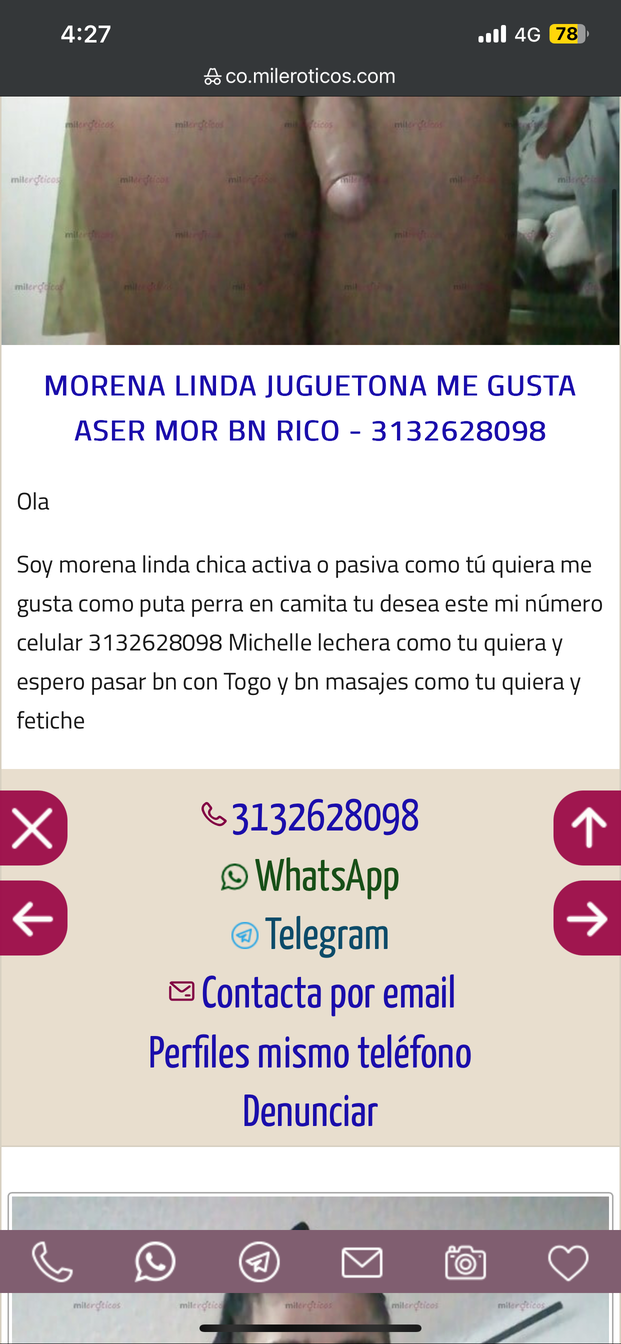Tap the WhatsApp icon in the bottom bar

155,1263
